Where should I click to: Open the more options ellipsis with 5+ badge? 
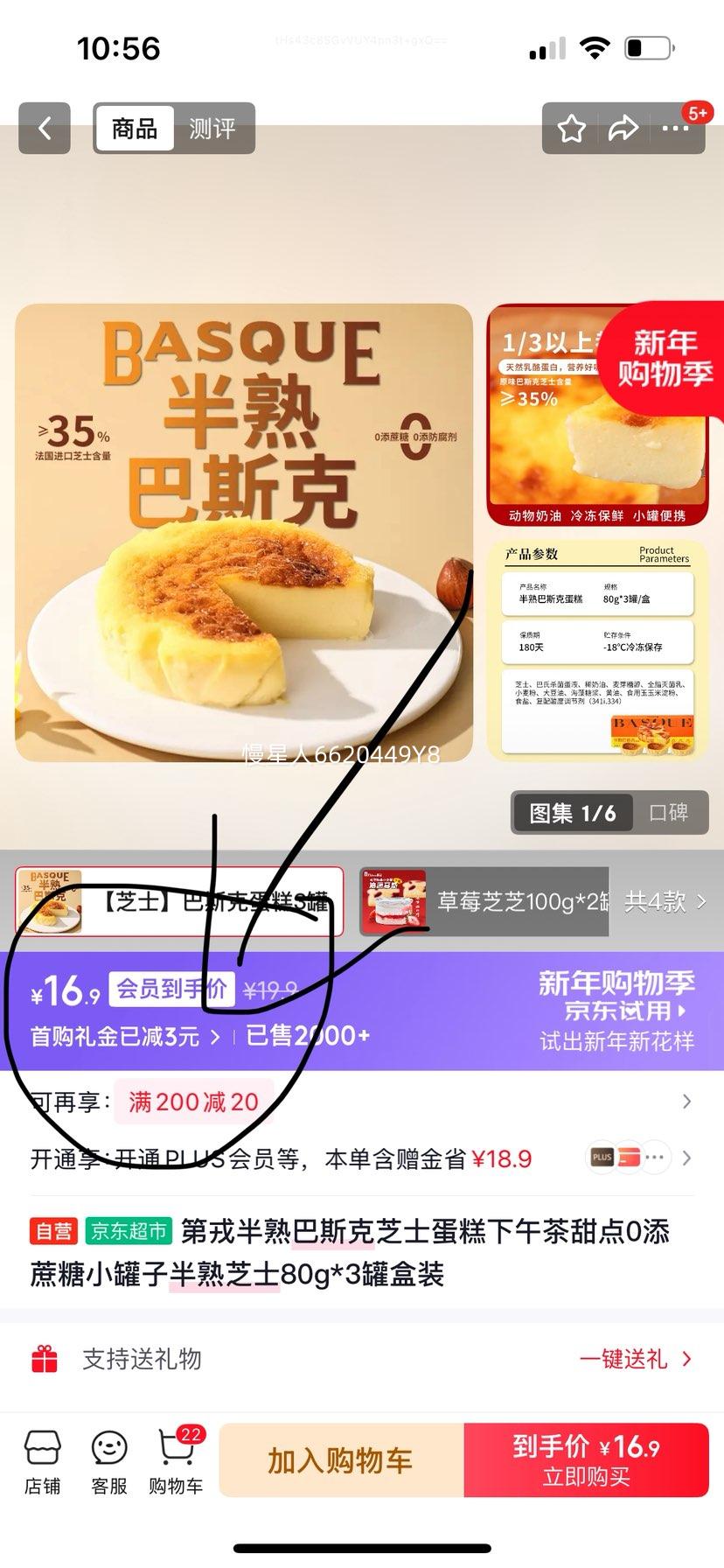tap(676, 128)
